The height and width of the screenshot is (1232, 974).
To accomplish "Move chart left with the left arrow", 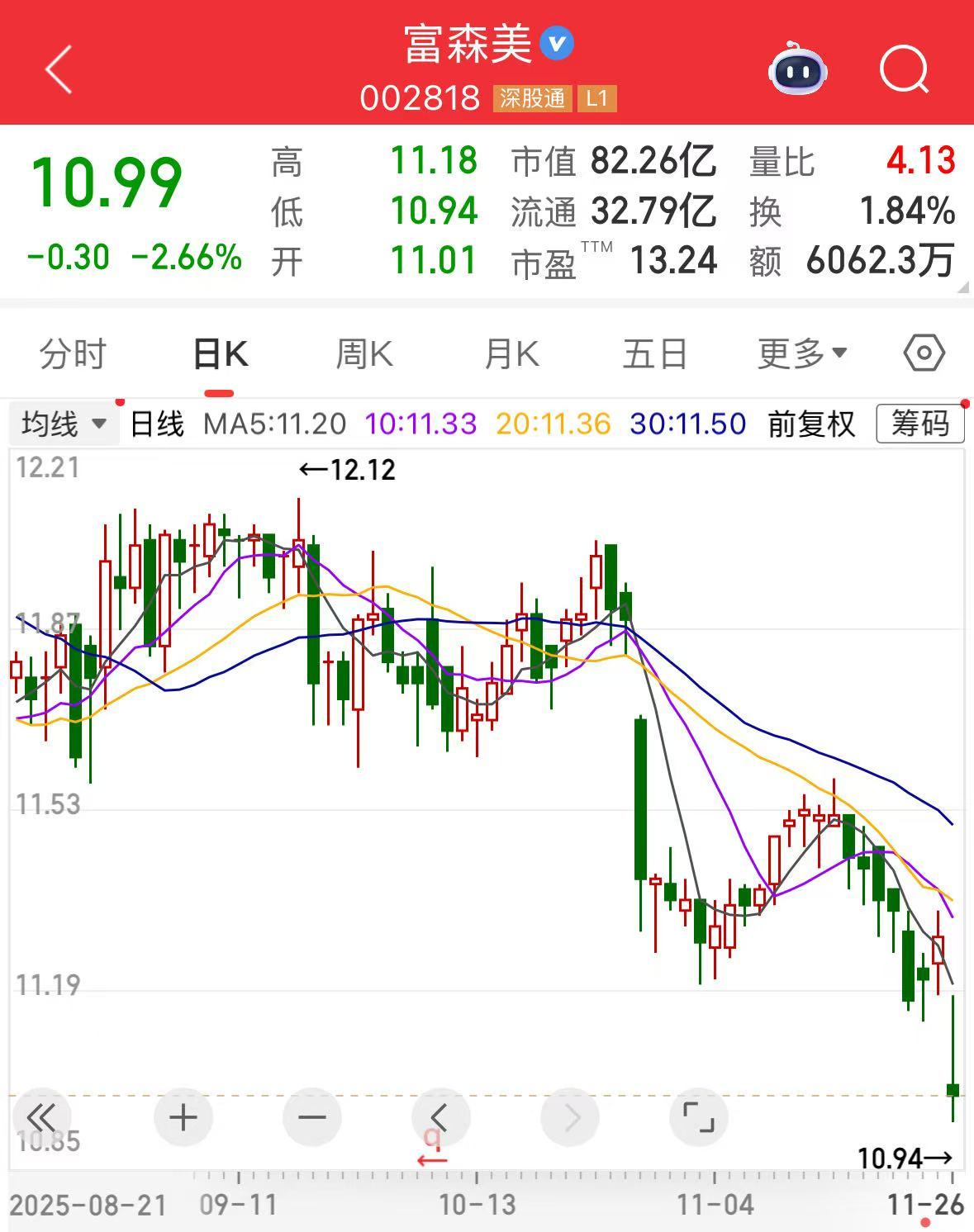I will point(440,1118).
